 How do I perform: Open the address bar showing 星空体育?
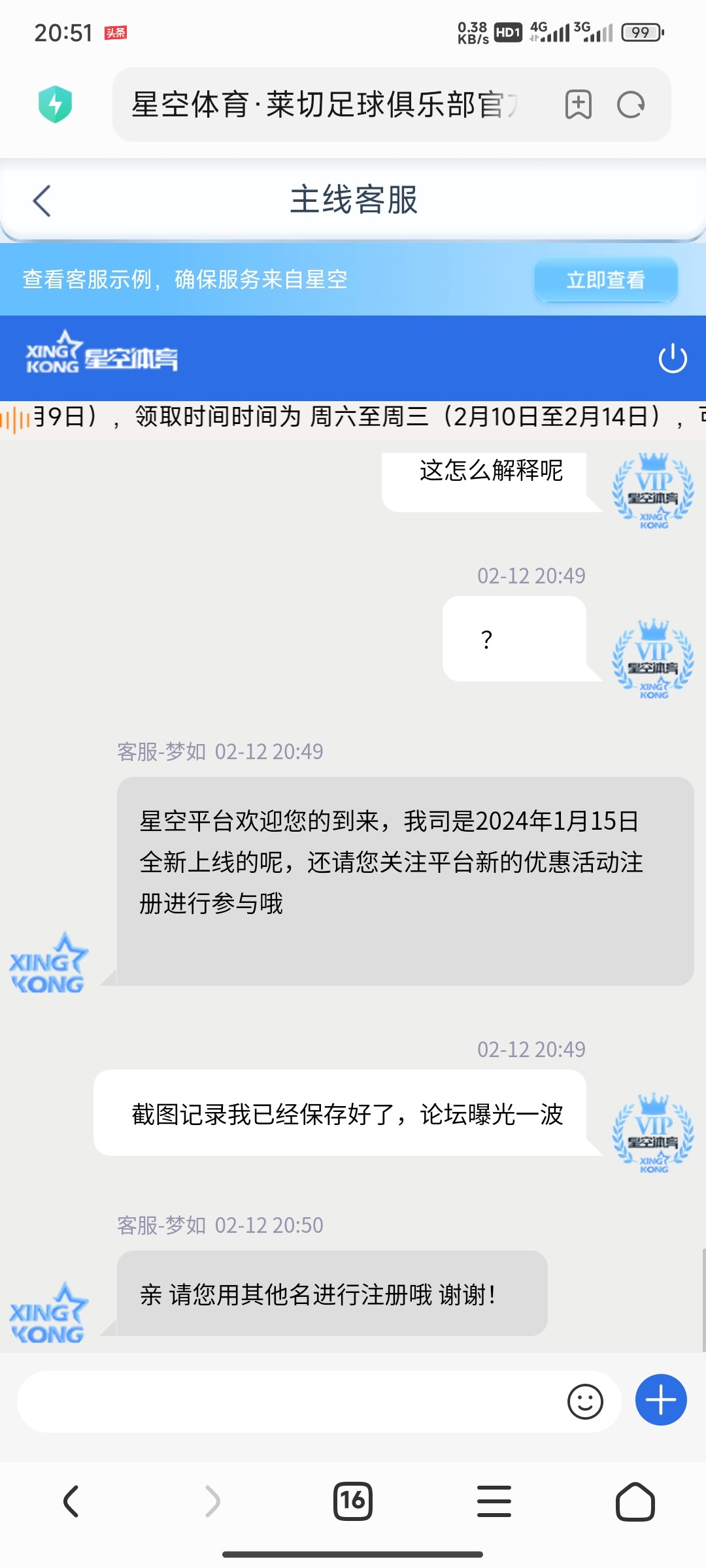327,105
